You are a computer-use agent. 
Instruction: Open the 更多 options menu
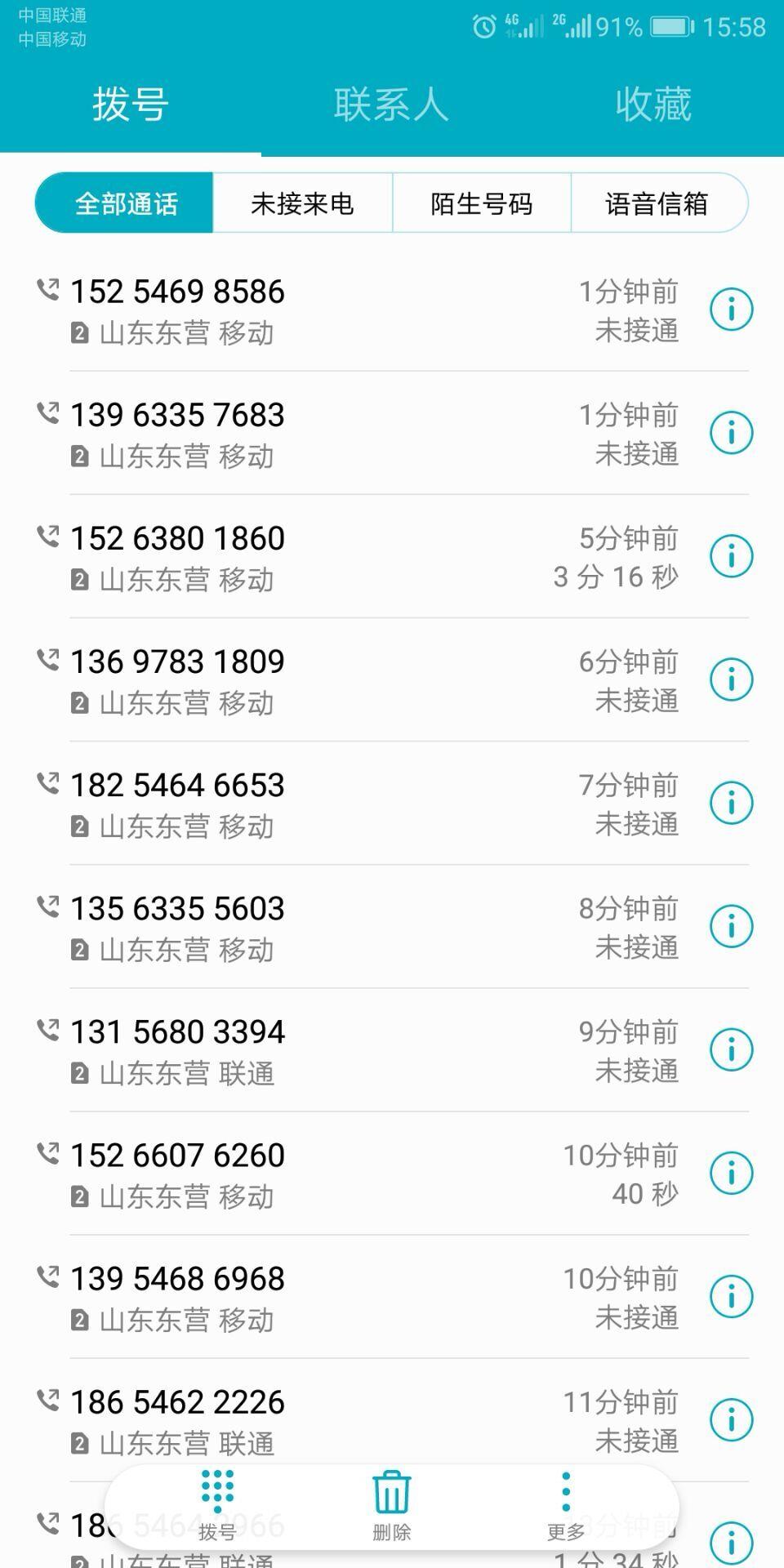click(x=566, y=1505)
